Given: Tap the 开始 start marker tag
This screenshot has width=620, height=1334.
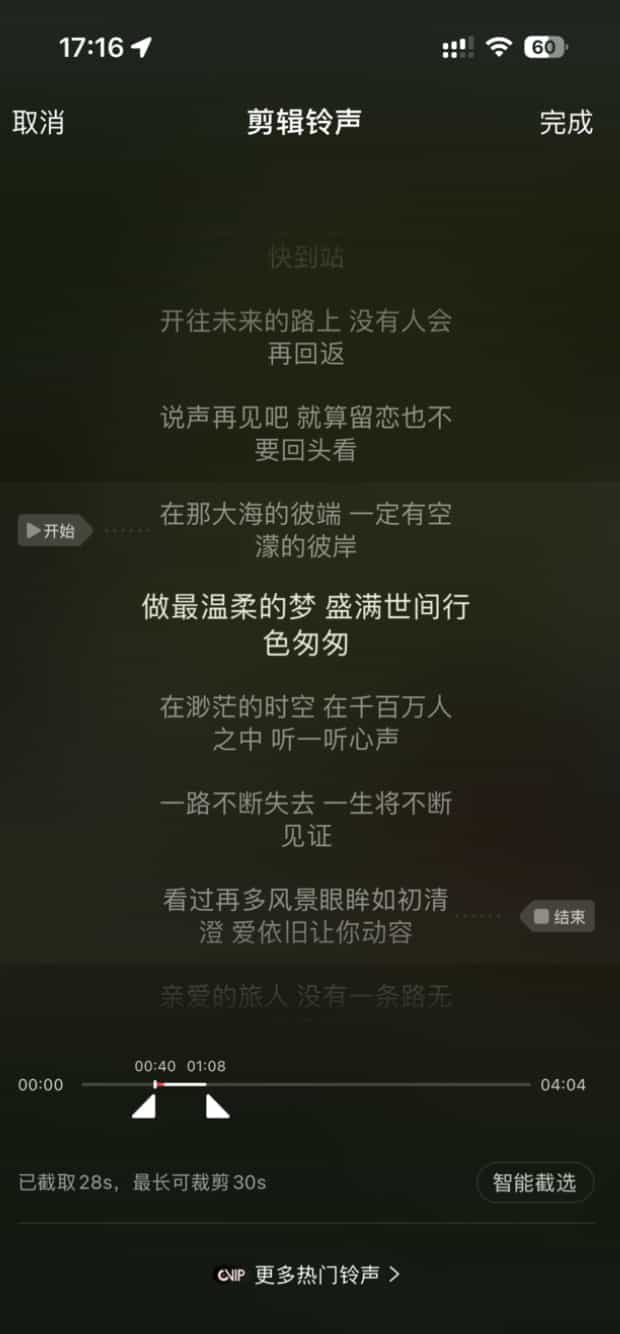Looking at the screenshot, I should pyautogui.click(x=54, y=531).
